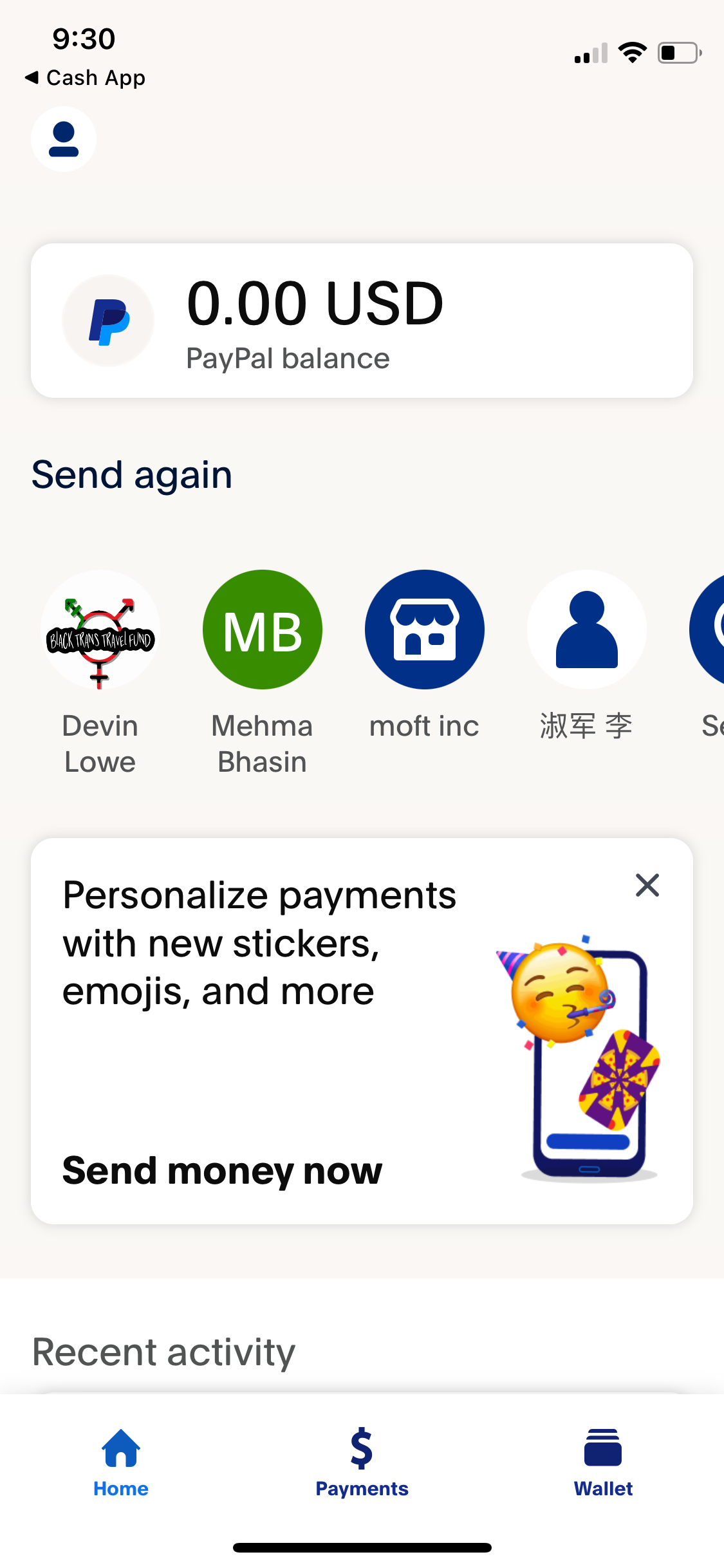The height and width of the screenshot is (1568, 724).
Task: Tap the 淑军 李 contact avatar
Action: click(x=586, y=629)
